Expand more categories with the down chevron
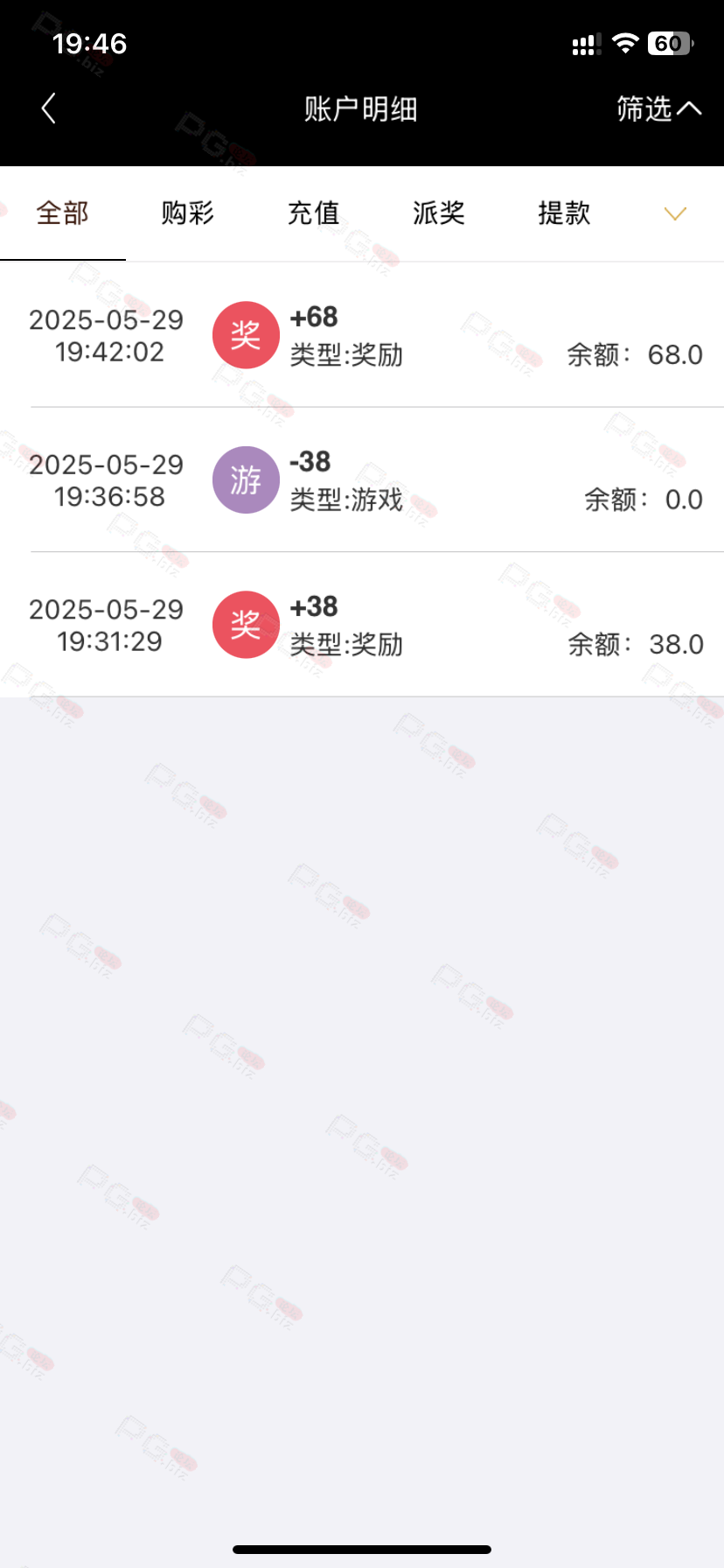Screen dimensions: 724x1568 [x=675, y=213]
